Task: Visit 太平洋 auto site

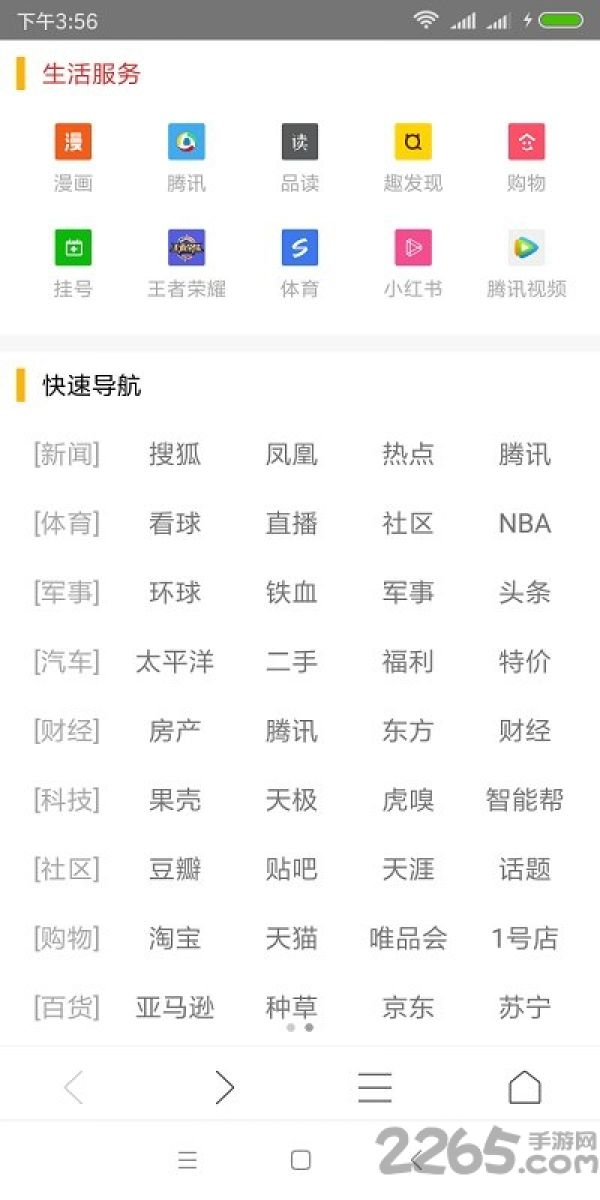Action: click(175, 662)
